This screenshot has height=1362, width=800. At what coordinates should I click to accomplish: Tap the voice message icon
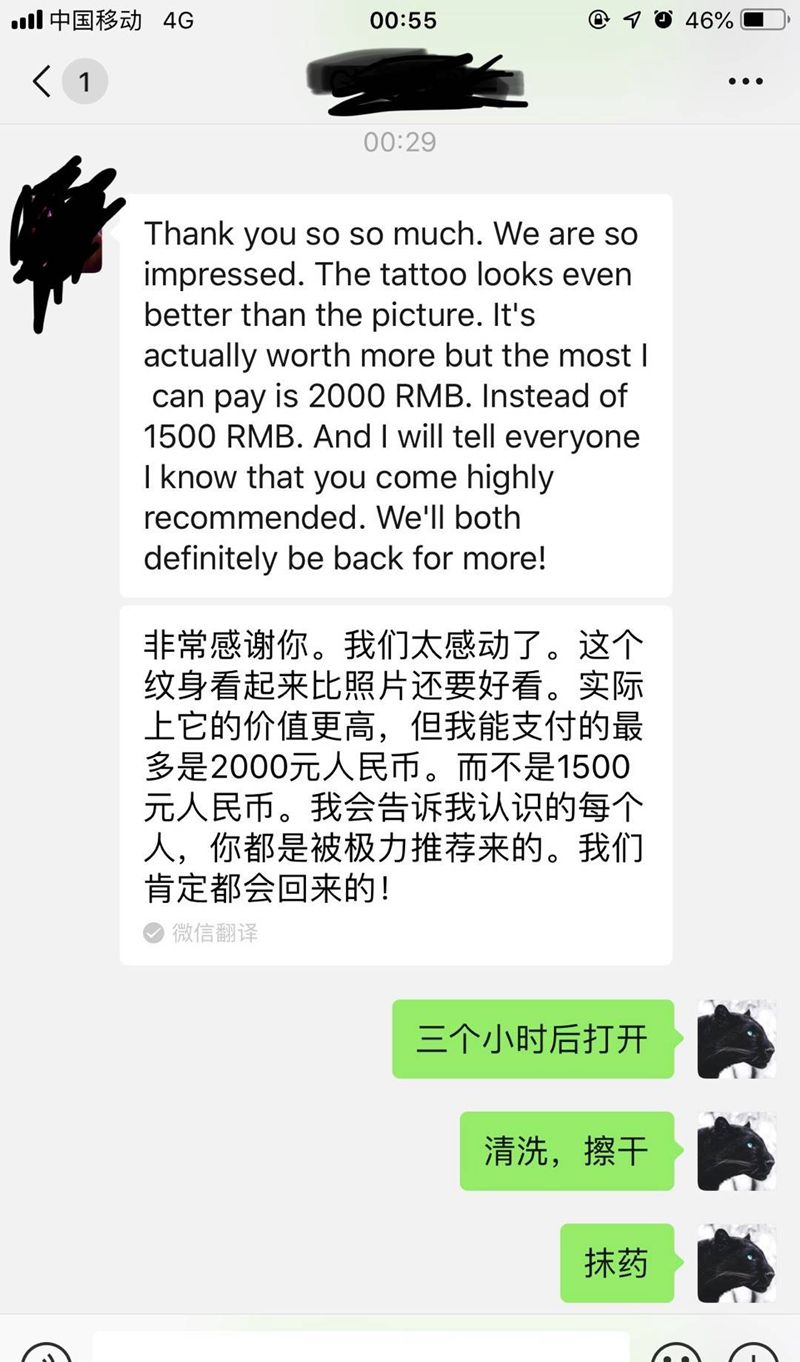(x=46, y=1352)
